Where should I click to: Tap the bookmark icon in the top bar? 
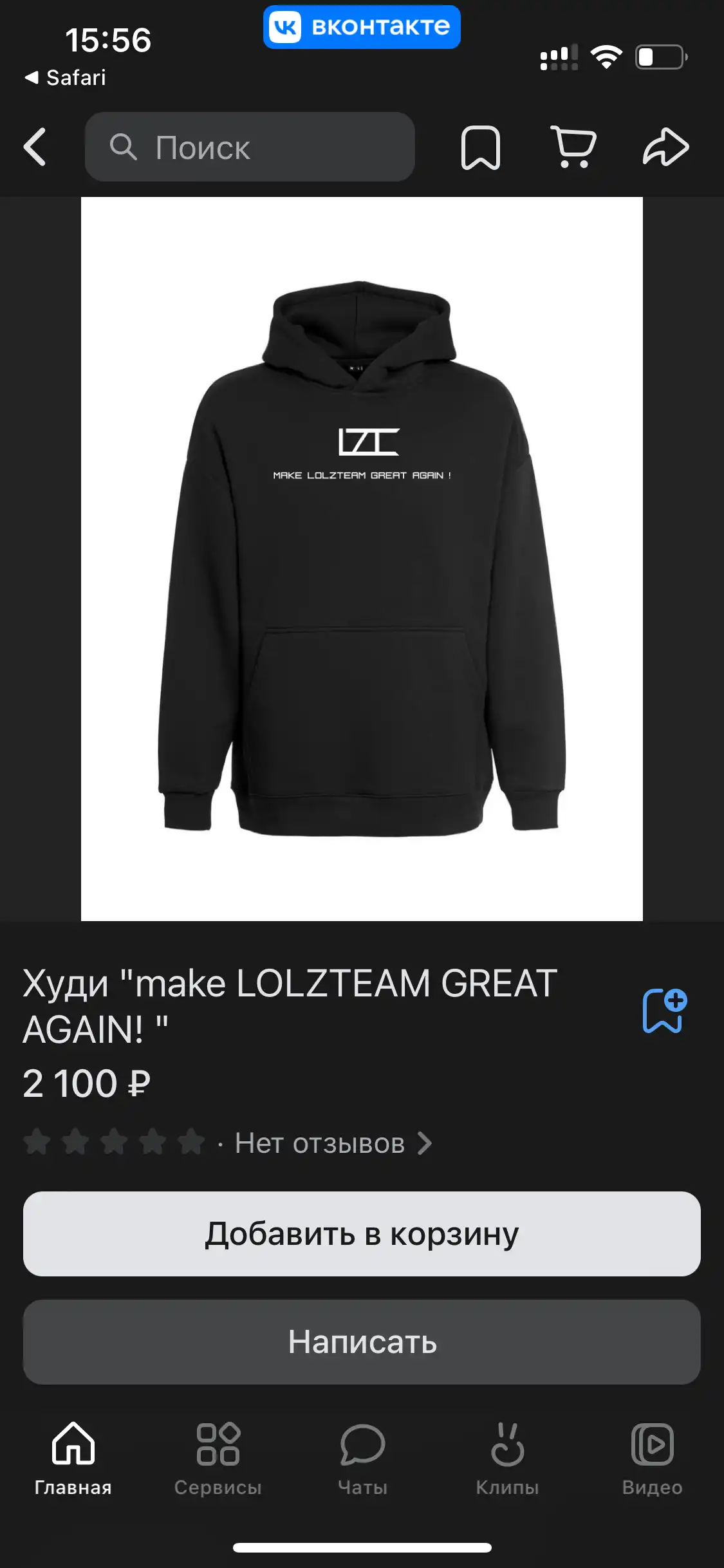click(481, 147)
